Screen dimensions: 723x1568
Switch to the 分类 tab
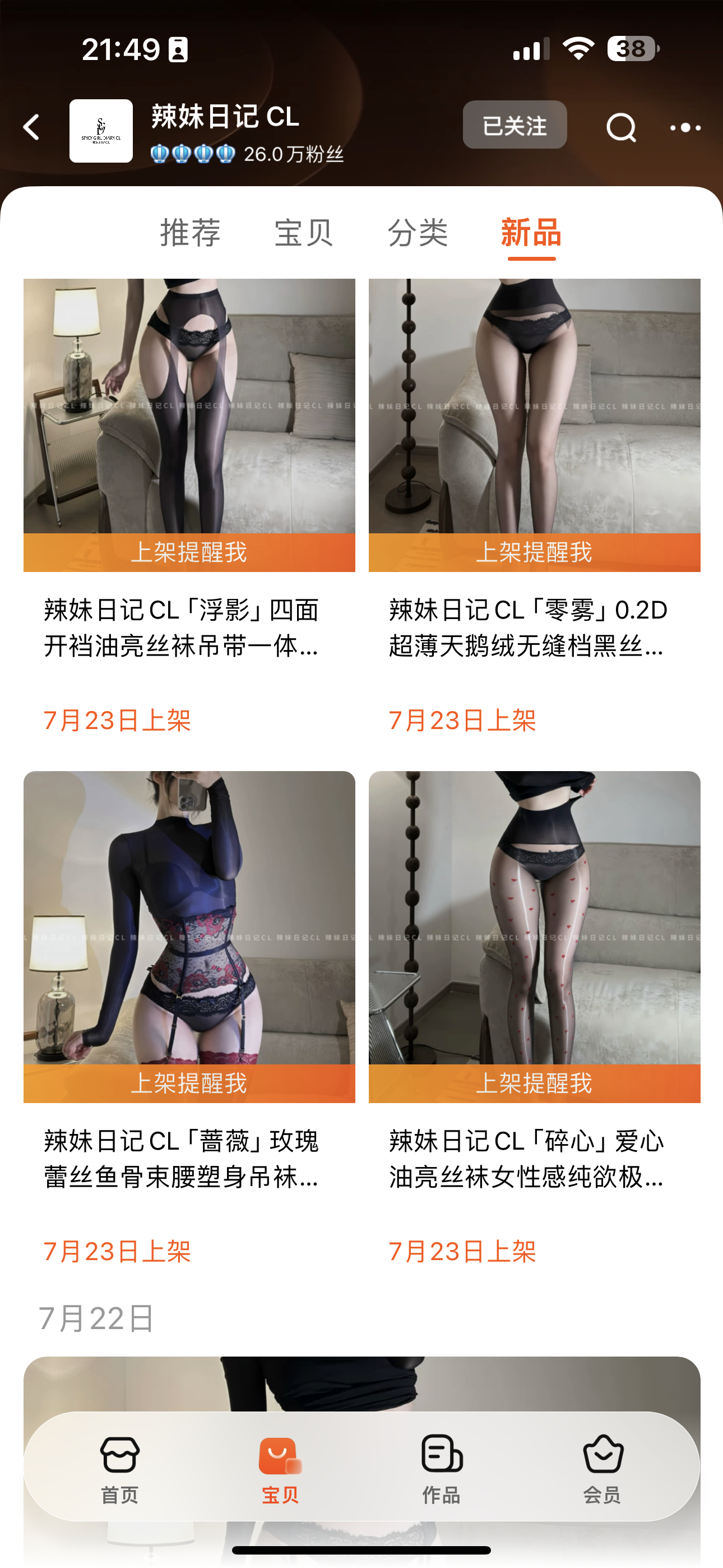point(418,233)
